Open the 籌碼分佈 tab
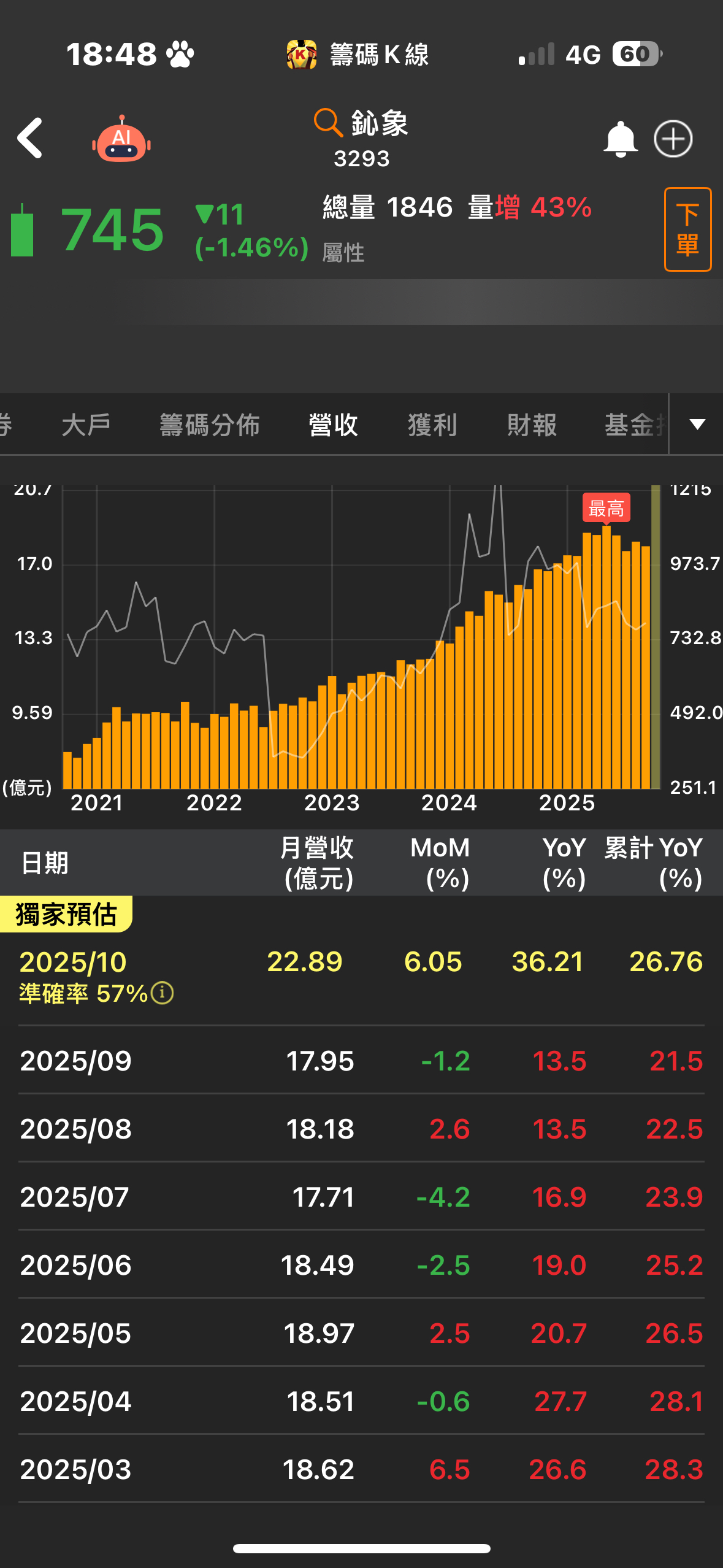The width and height of the screenshot is (723, 1568). [x=210, y=425]
